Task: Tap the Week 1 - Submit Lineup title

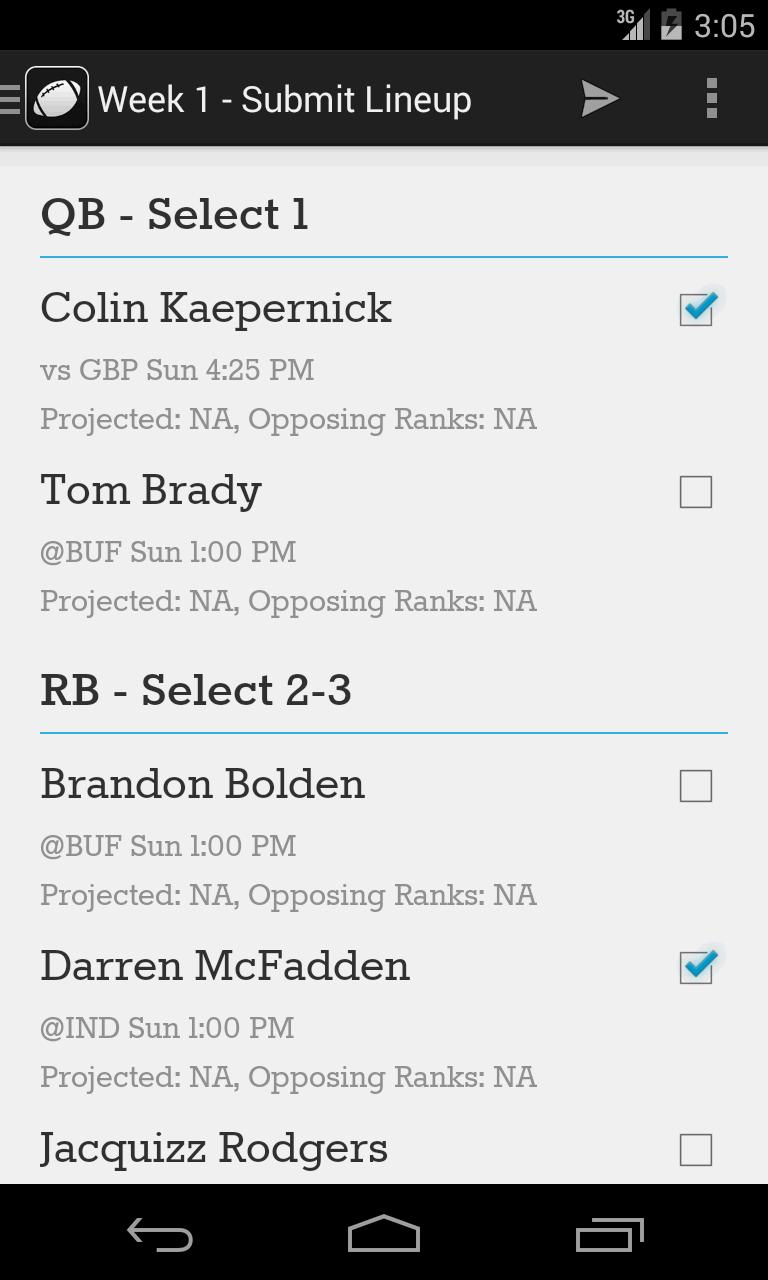Action: click(x=285, y=99)
